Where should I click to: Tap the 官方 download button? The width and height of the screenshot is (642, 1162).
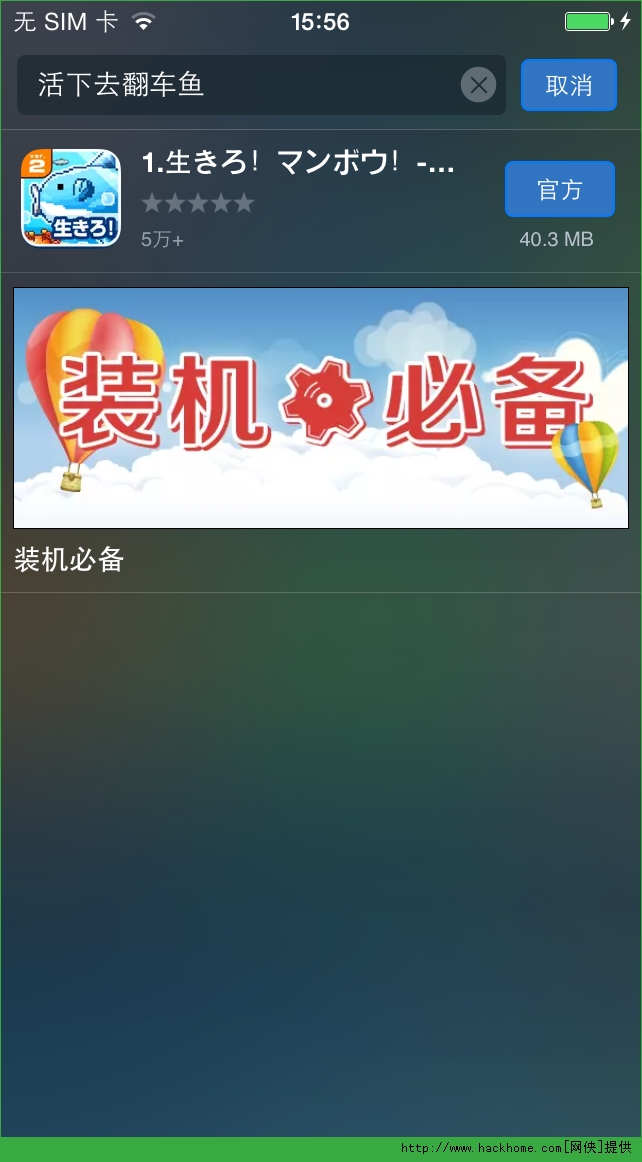pyautogui.click(x=559, y=189)
